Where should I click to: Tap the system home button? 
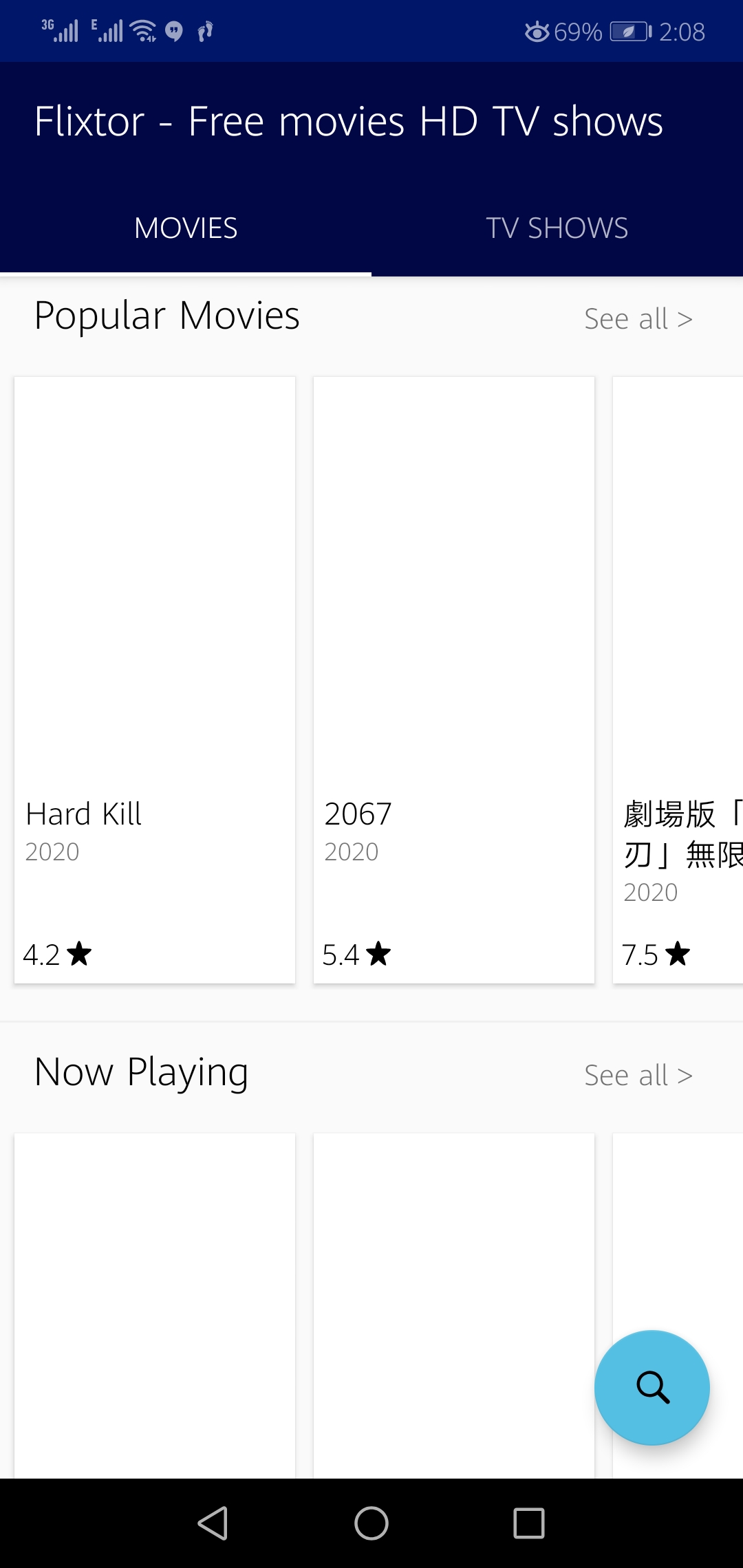click(371, 1523)
